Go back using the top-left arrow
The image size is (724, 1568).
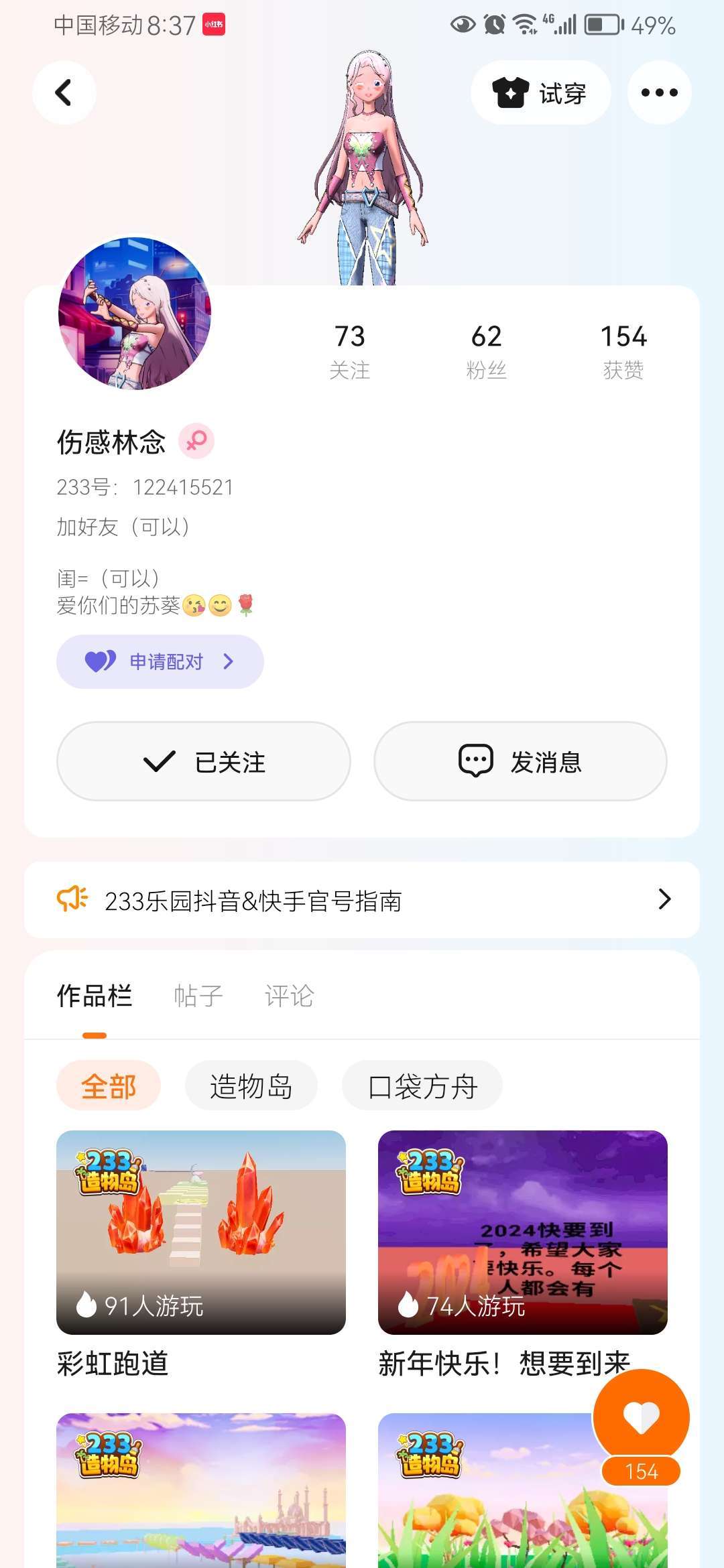tap(64, 92)
